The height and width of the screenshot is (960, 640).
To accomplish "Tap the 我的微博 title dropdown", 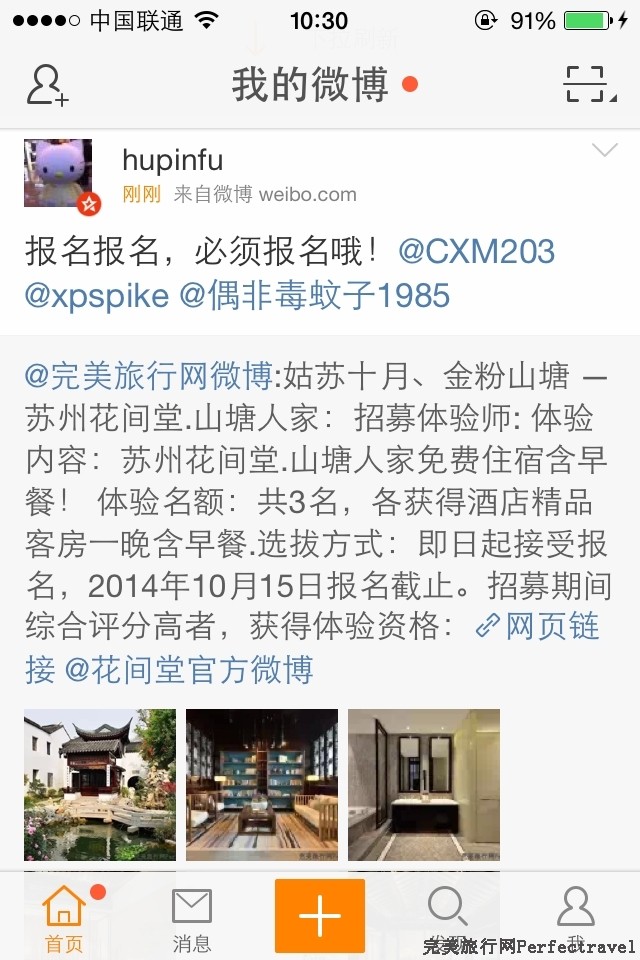I will [310, 85].
